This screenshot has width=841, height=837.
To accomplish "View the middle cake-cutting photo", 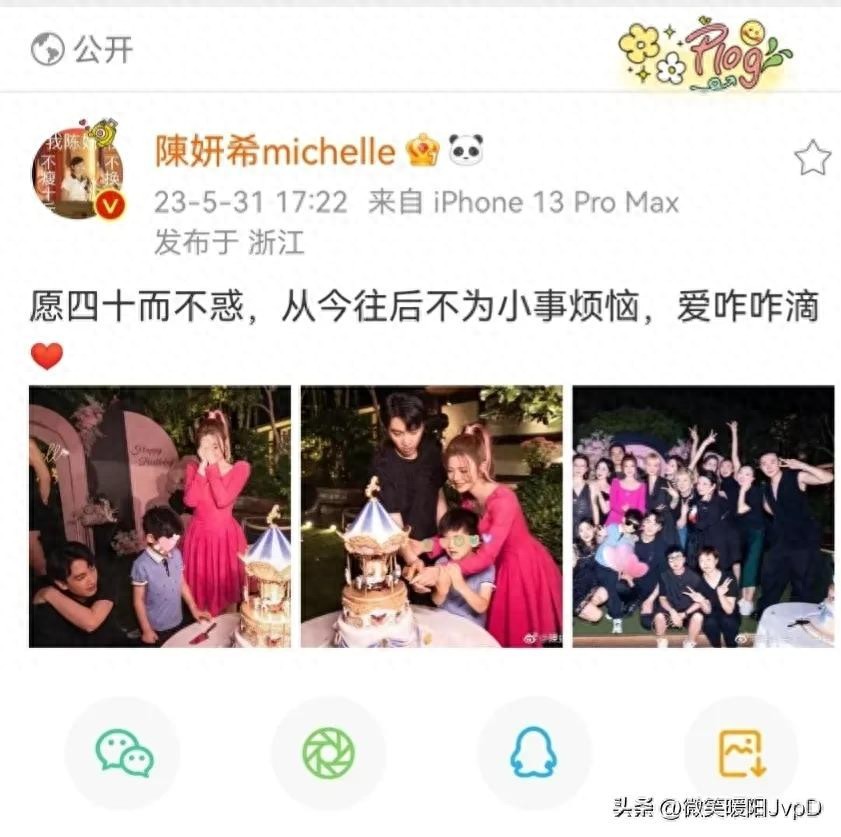I will pos(431,516).
